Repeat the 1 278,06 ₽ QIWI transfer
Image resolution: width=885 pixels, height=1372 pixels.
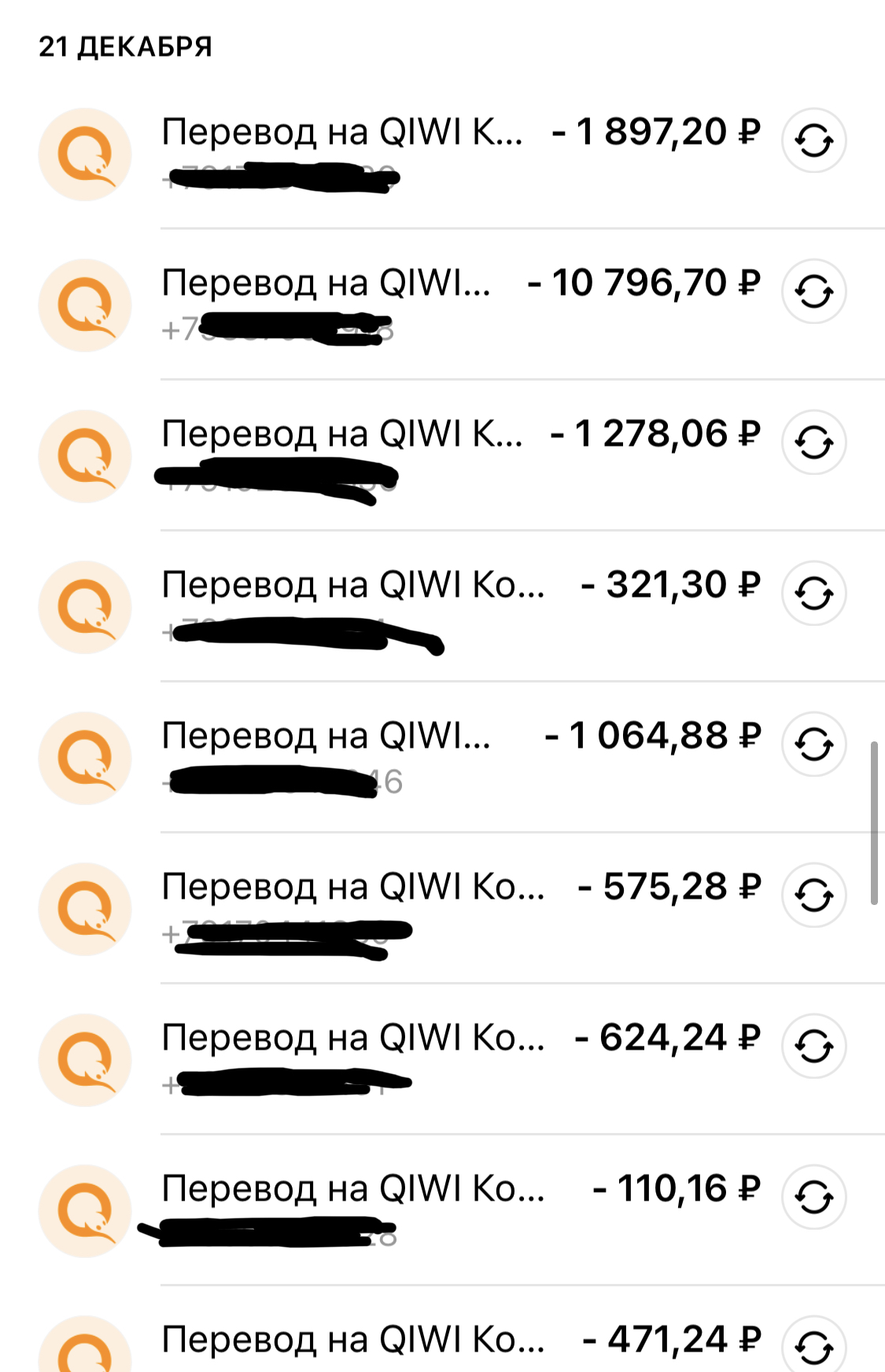coord(813,443)
